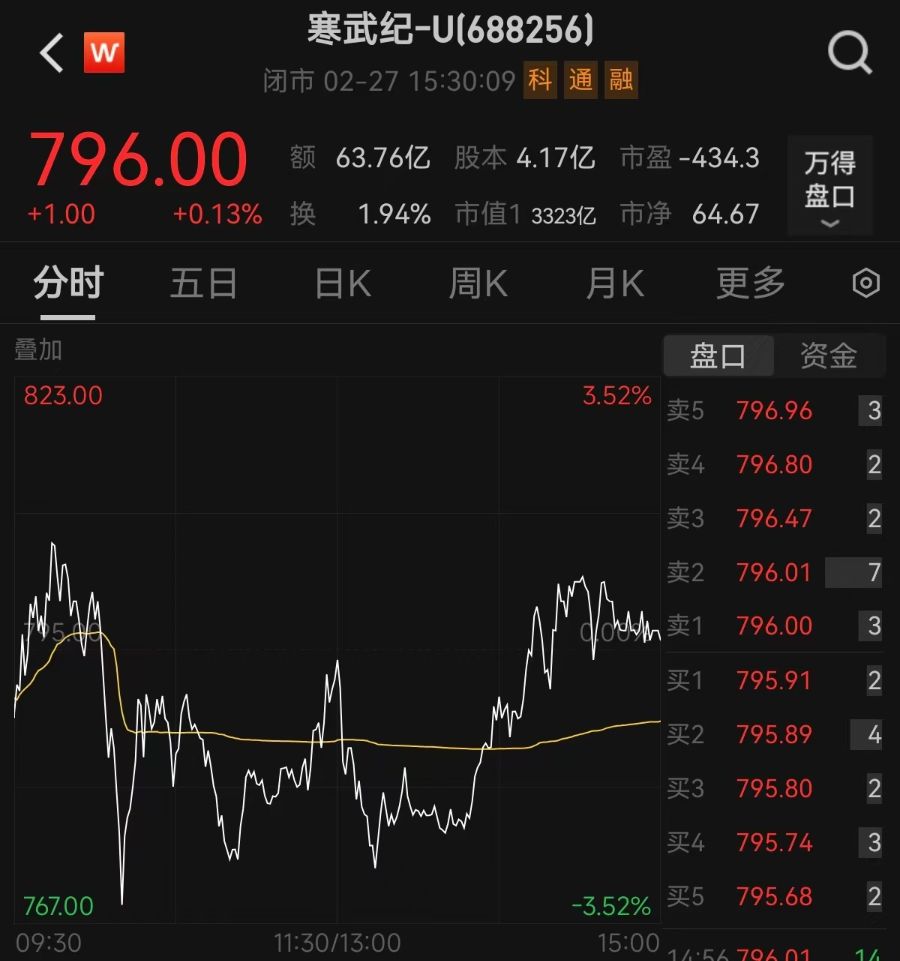
Task: Switch to the 盘口 panel
Action: (718, 356)
